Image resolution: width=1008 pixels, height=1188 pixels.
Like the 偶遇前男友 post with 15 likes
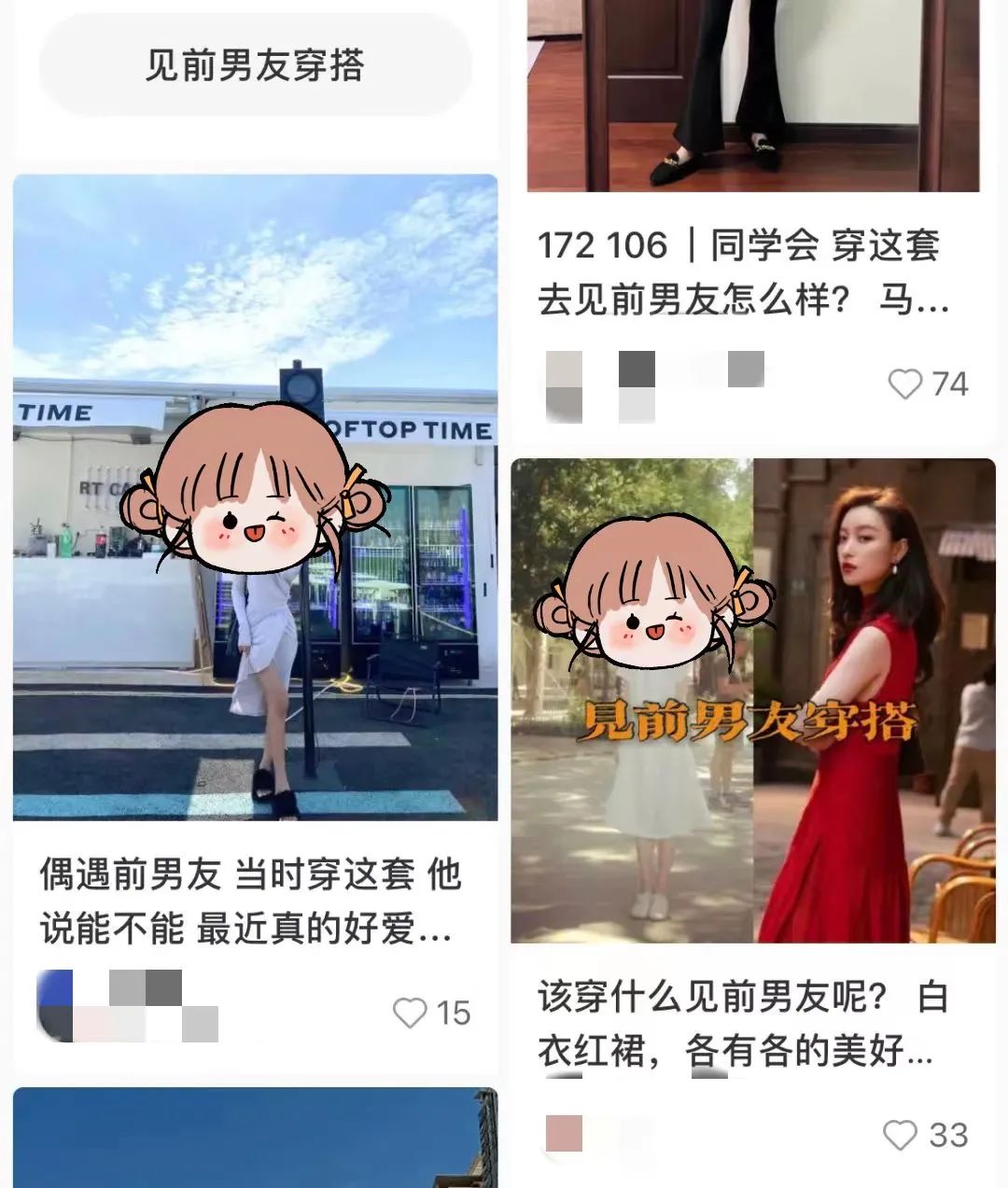pos(411,1013)
